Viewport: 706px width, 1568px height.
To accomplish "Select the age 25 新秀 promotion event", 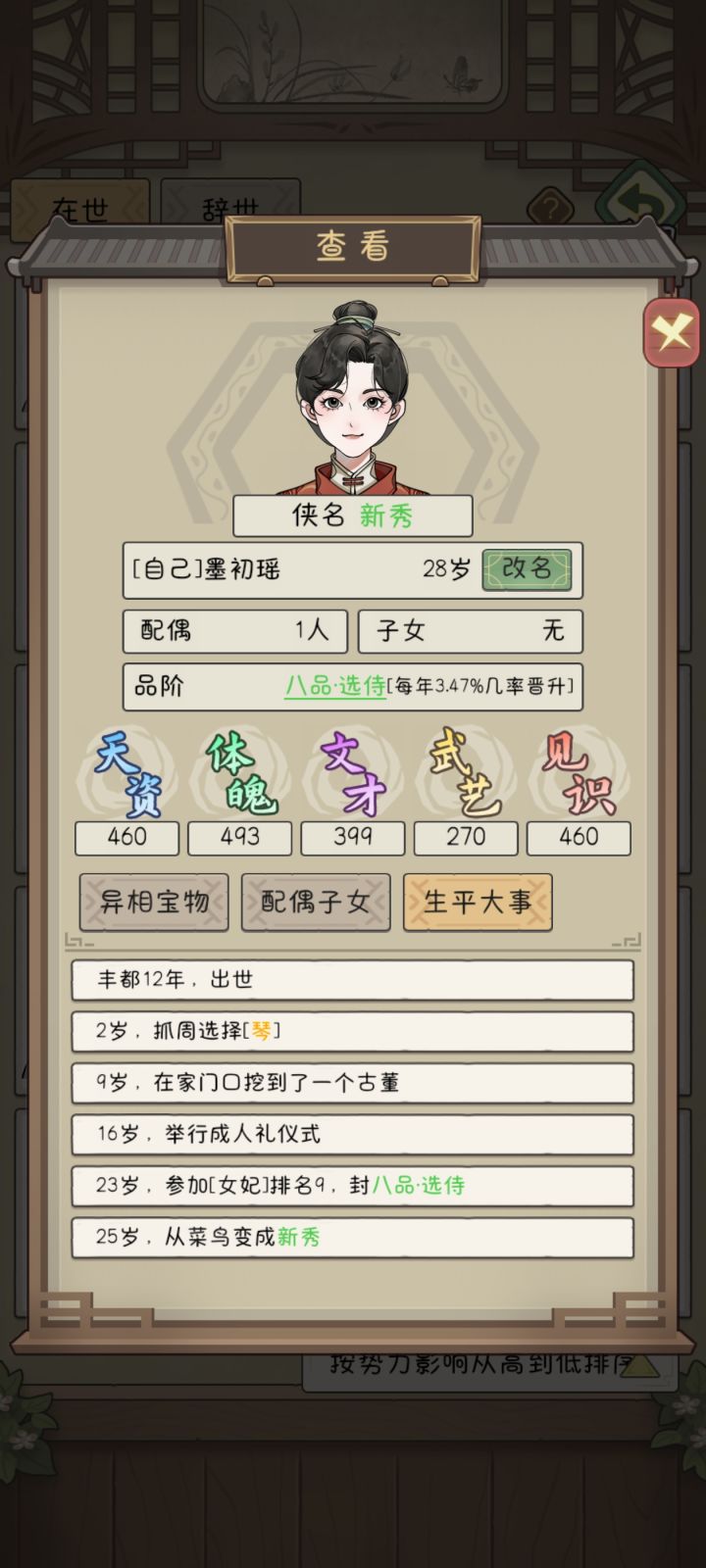I will click(x=351, y=1237).
